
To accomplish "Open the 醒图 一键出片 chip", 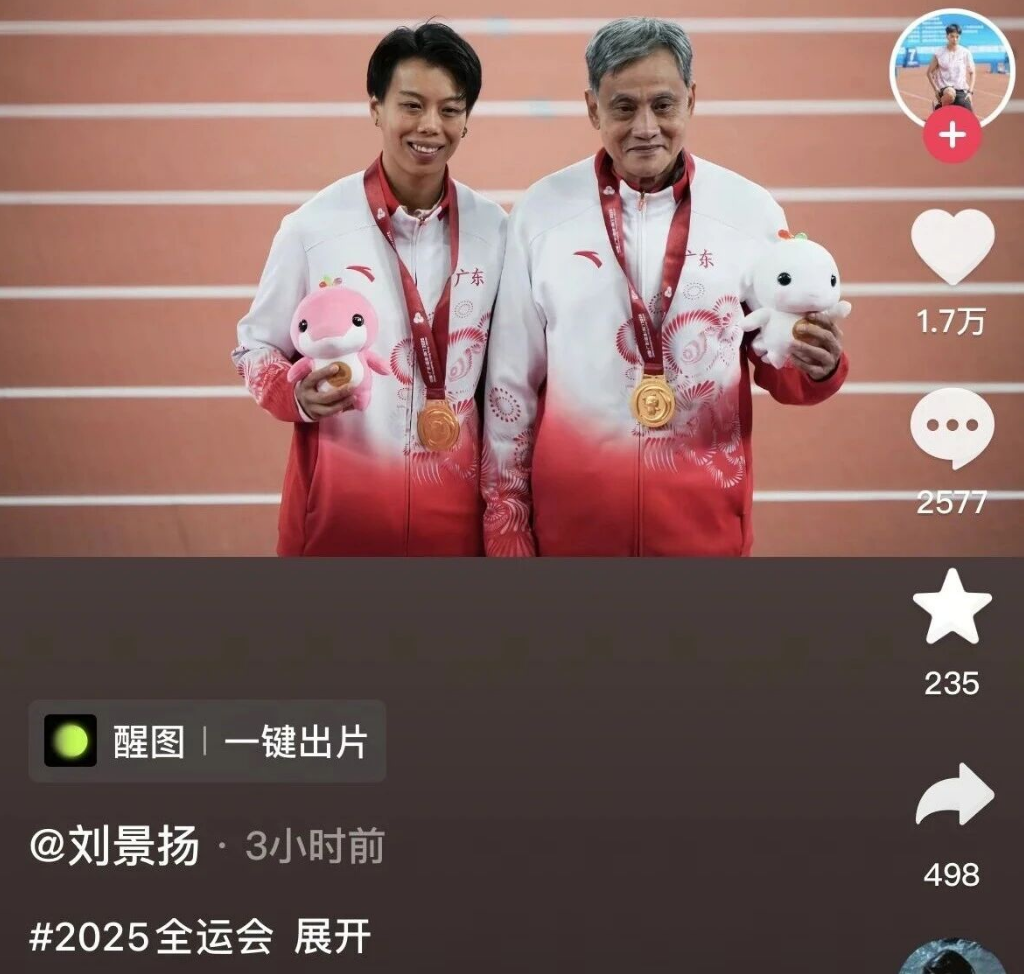I will pos(207,741).
